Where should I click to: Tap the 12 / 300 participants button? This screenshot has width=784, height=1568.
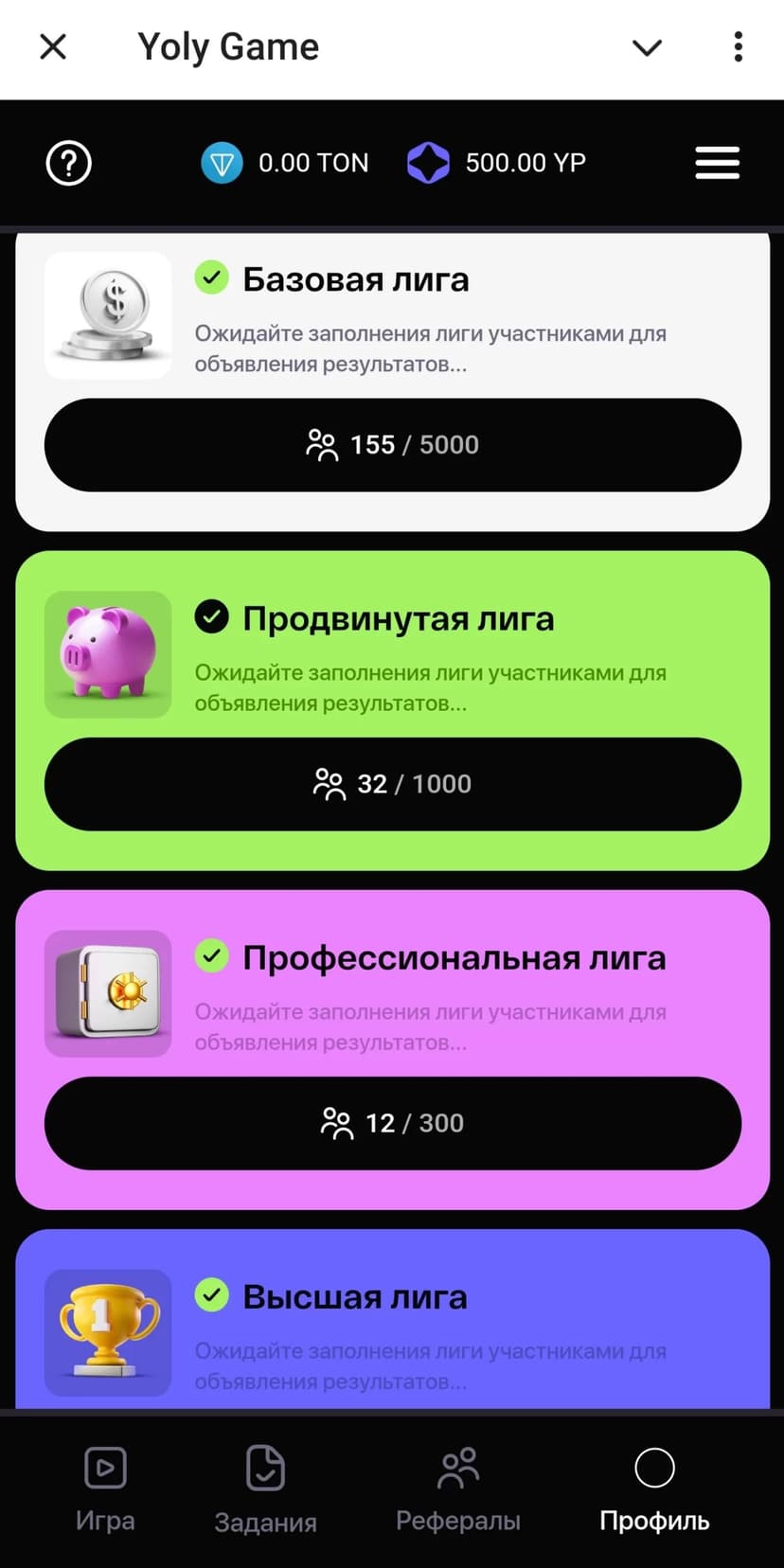[x=392, y=1123]
